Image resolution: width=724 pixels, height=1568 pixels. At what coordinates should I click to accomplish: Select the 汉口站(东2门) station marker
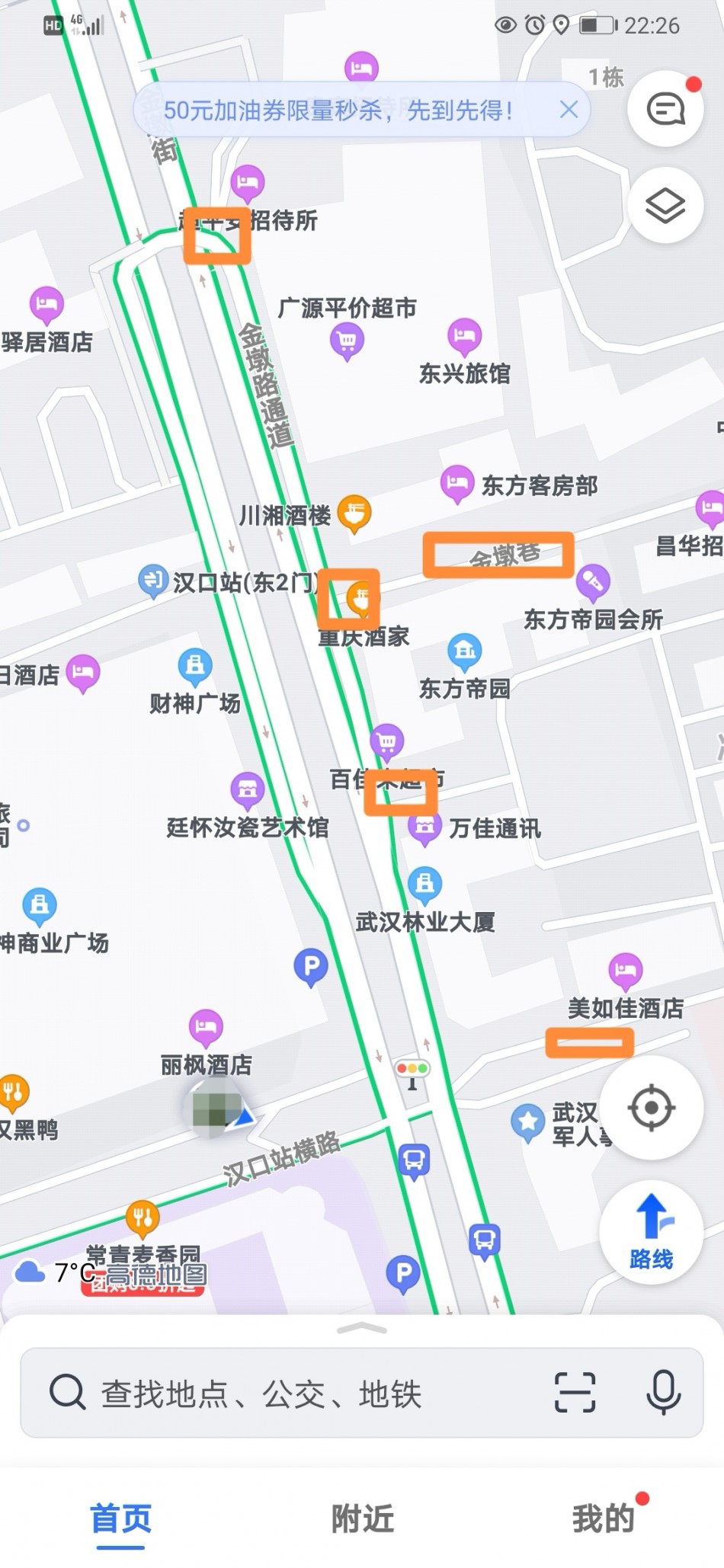click(153, 581)
